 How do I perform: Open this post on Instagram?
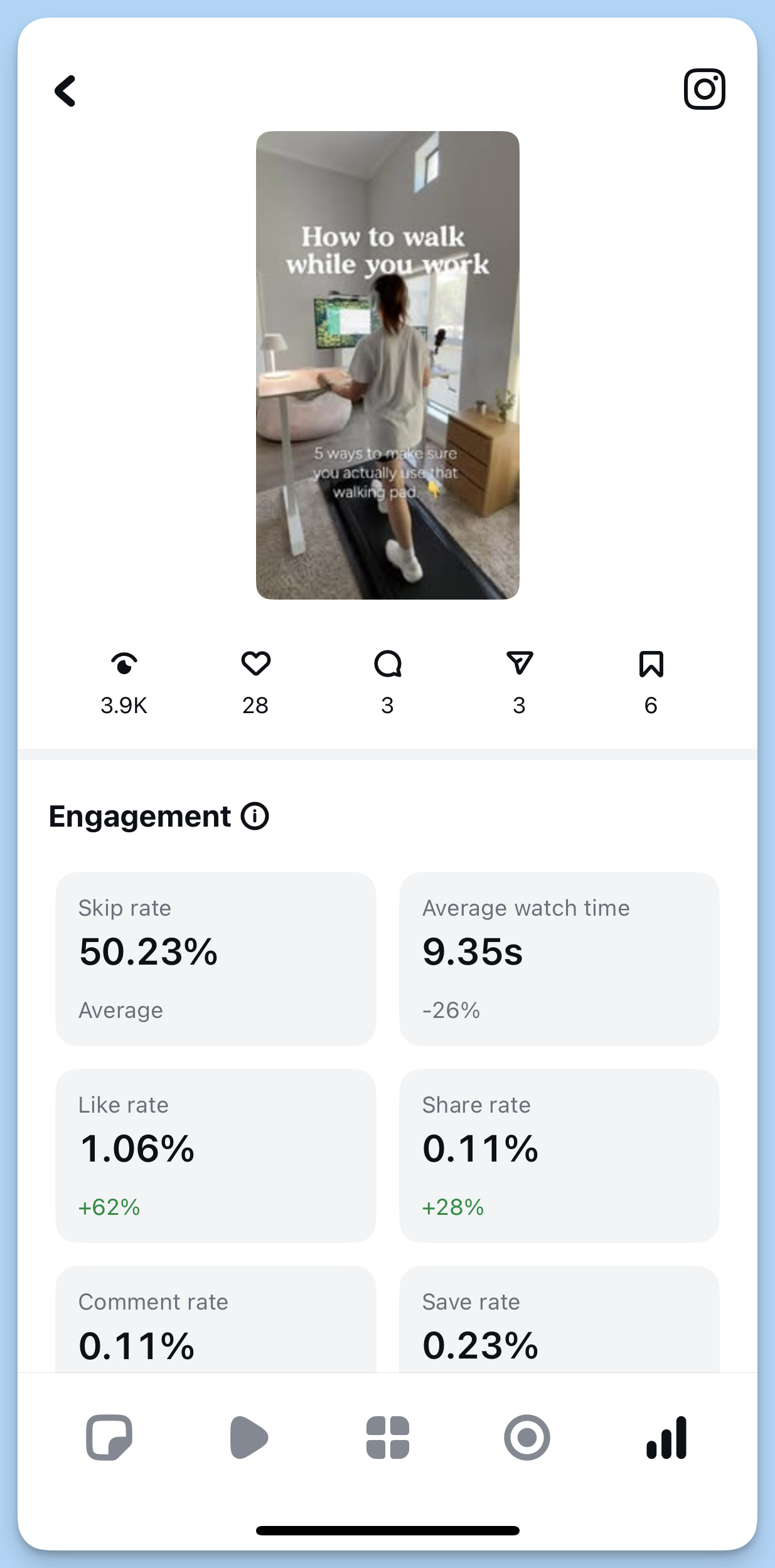pos(704,89)
